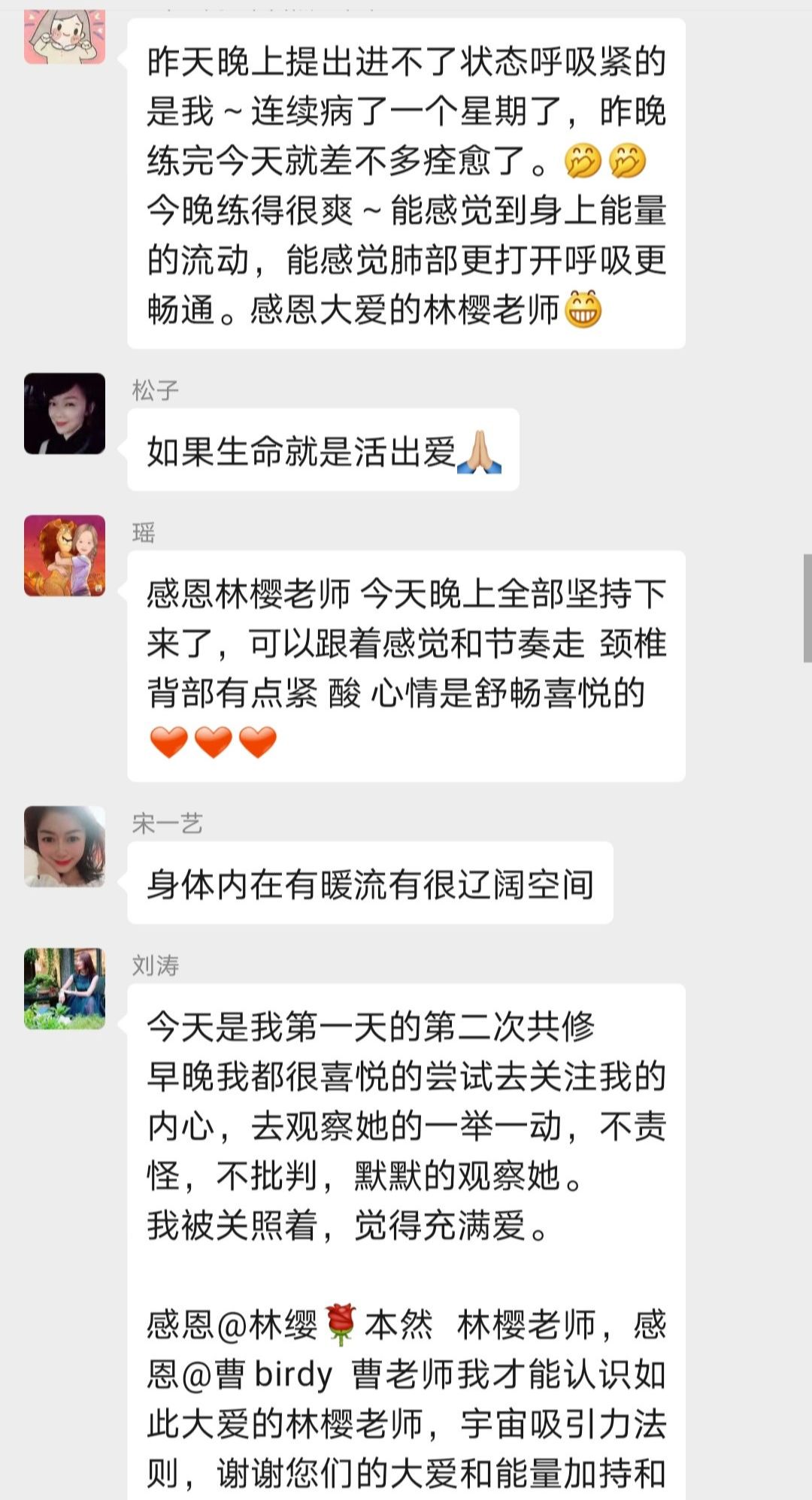812x1500 pixels.
Task: Open 松子's profile avatar
Action: pos(64,414)
